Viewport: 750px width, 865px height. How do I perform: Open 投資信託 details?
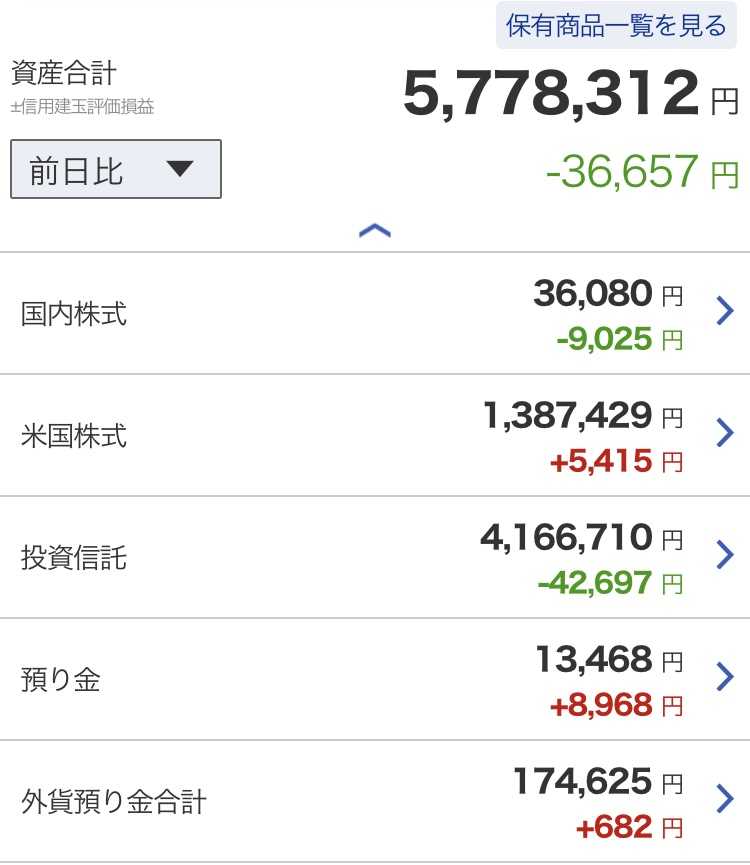[375, 557]
